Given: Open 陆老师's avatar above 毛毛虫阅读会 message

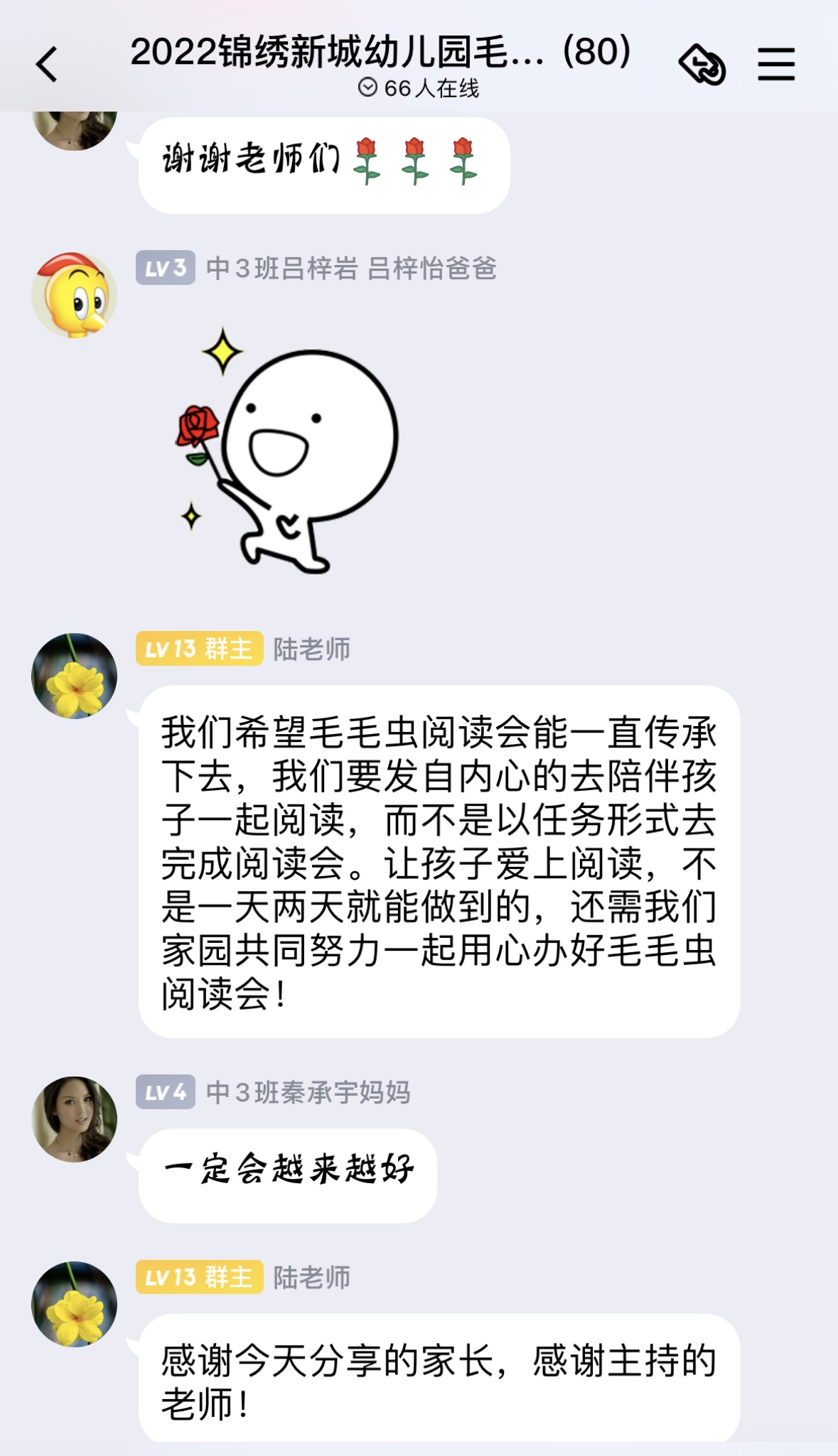Looking at the screenshot, I should pos(74,676).
